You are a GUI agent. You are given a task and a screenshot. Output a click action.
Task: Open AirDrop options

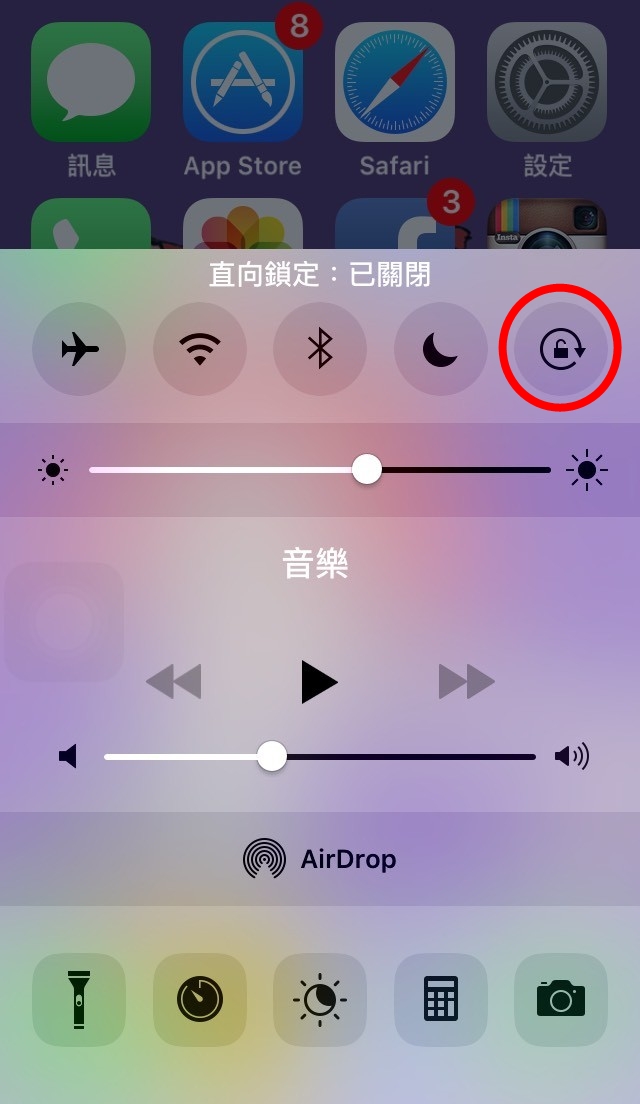coord(320,859)
